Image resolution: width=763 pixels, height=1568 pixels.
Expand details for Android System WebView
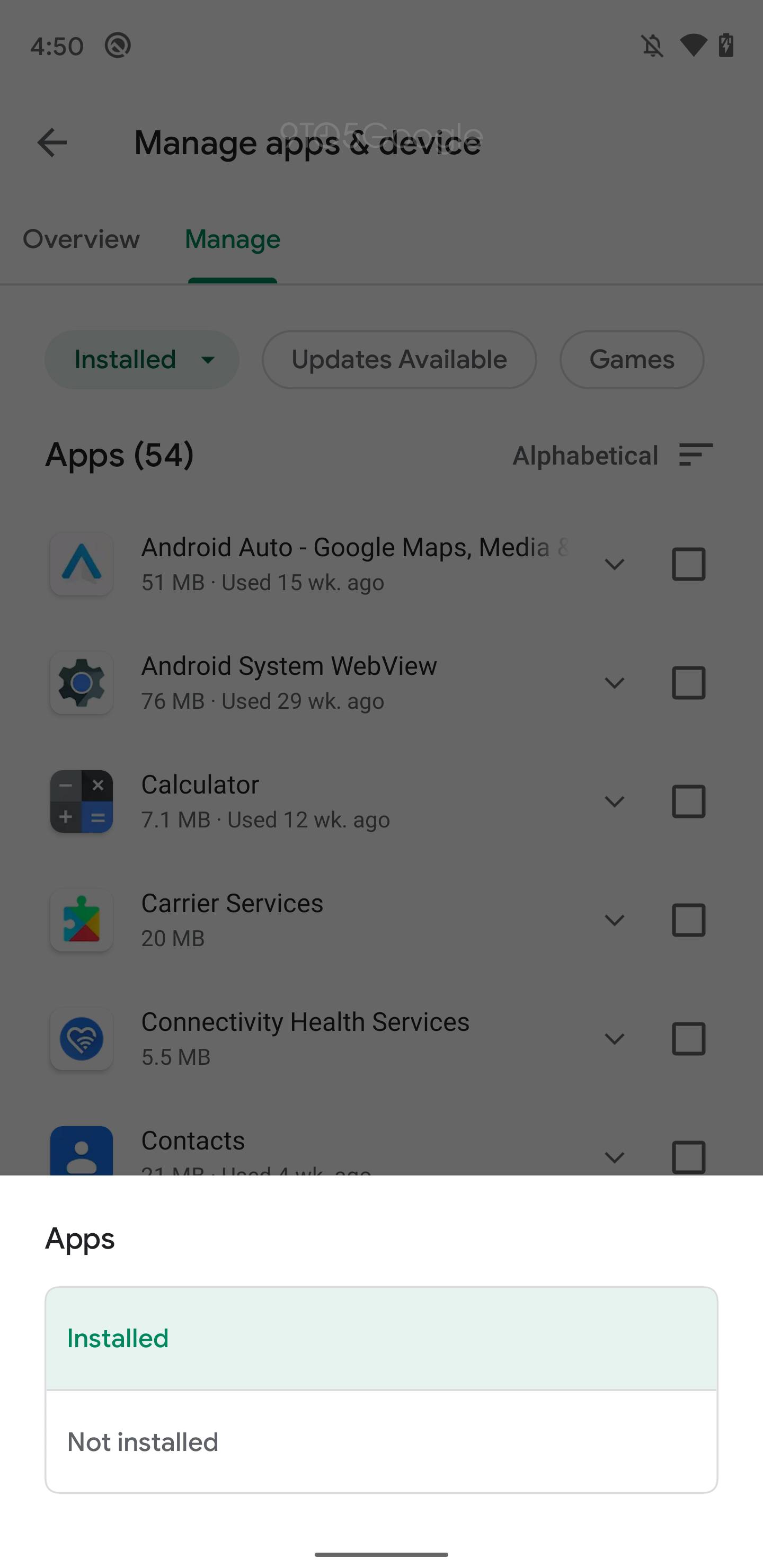click(615, 682)
